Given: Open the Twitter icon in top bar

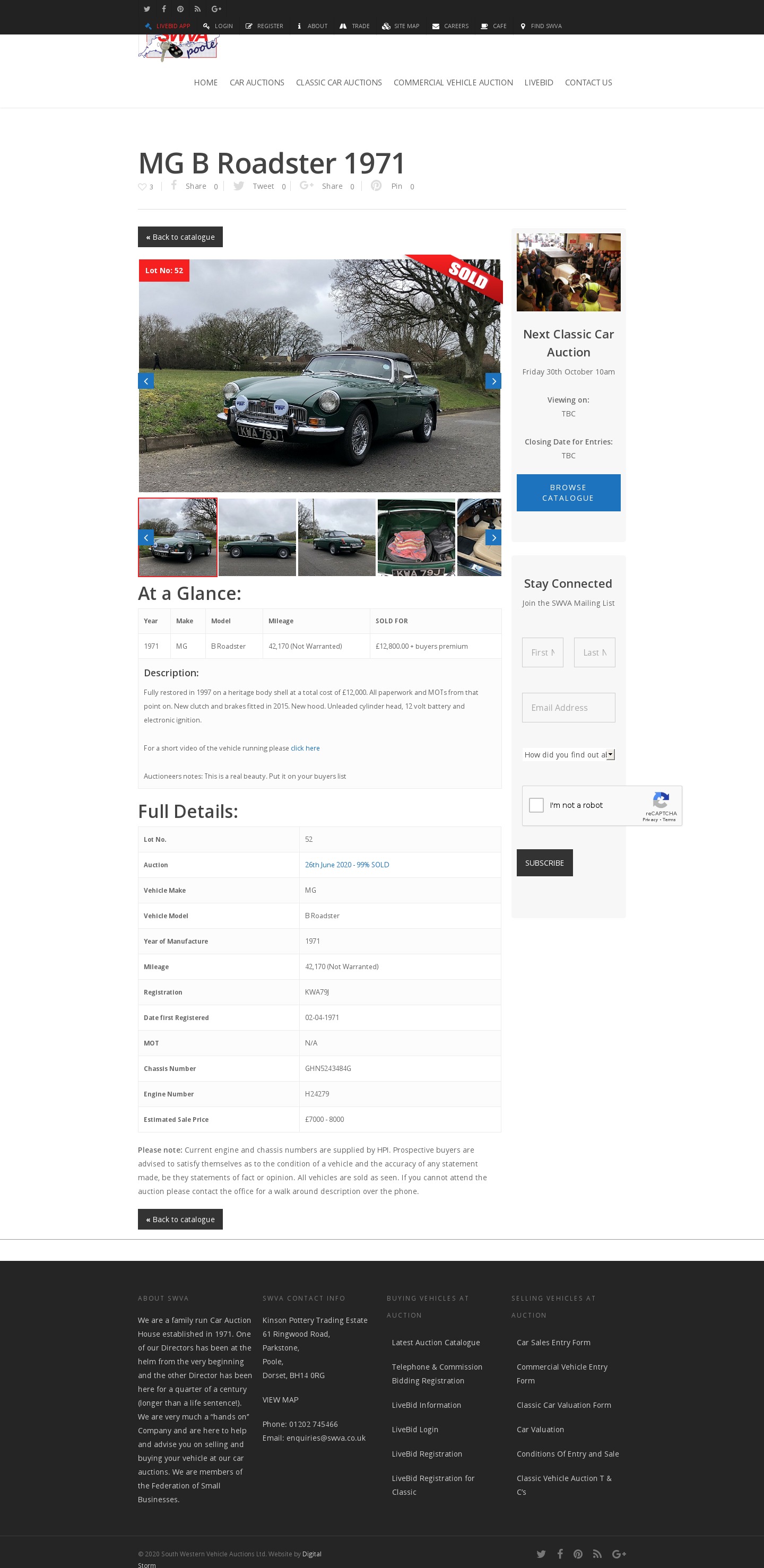Looking at the screenshot, I should point(147,9).
